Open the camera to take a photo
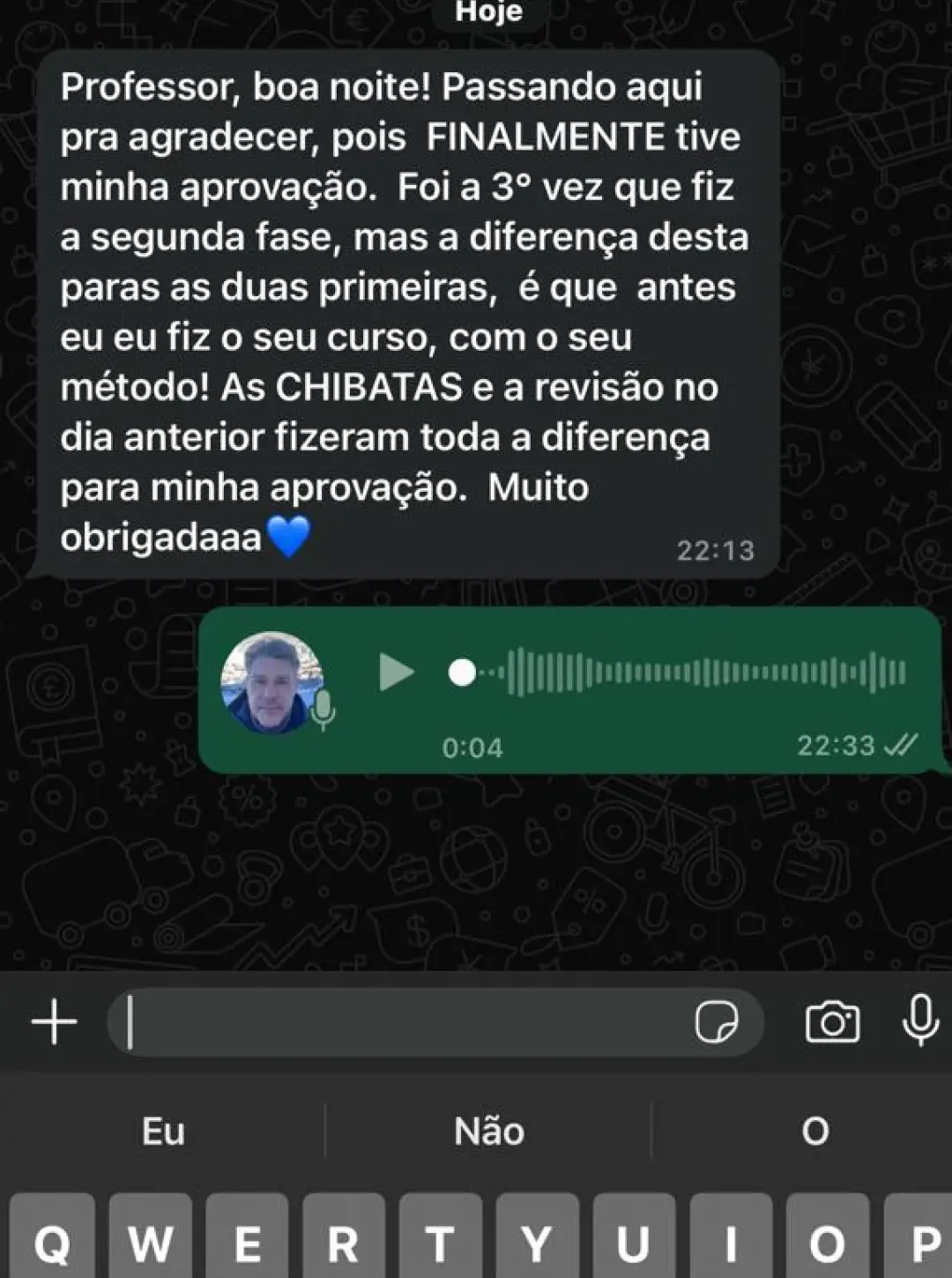 coord(832,1022)
